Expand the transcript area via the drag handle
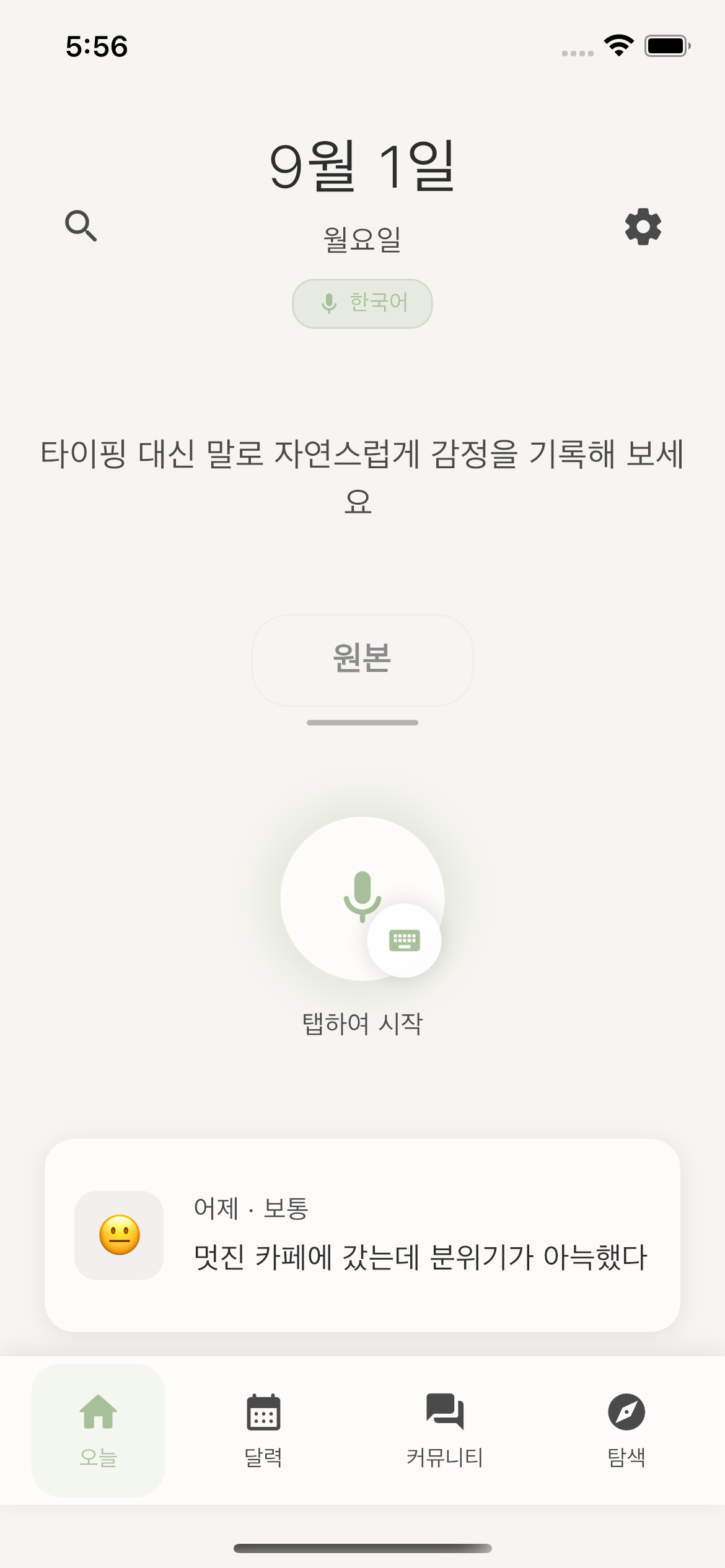This screenshot has height=1568, width=725. tap(362, 722)
